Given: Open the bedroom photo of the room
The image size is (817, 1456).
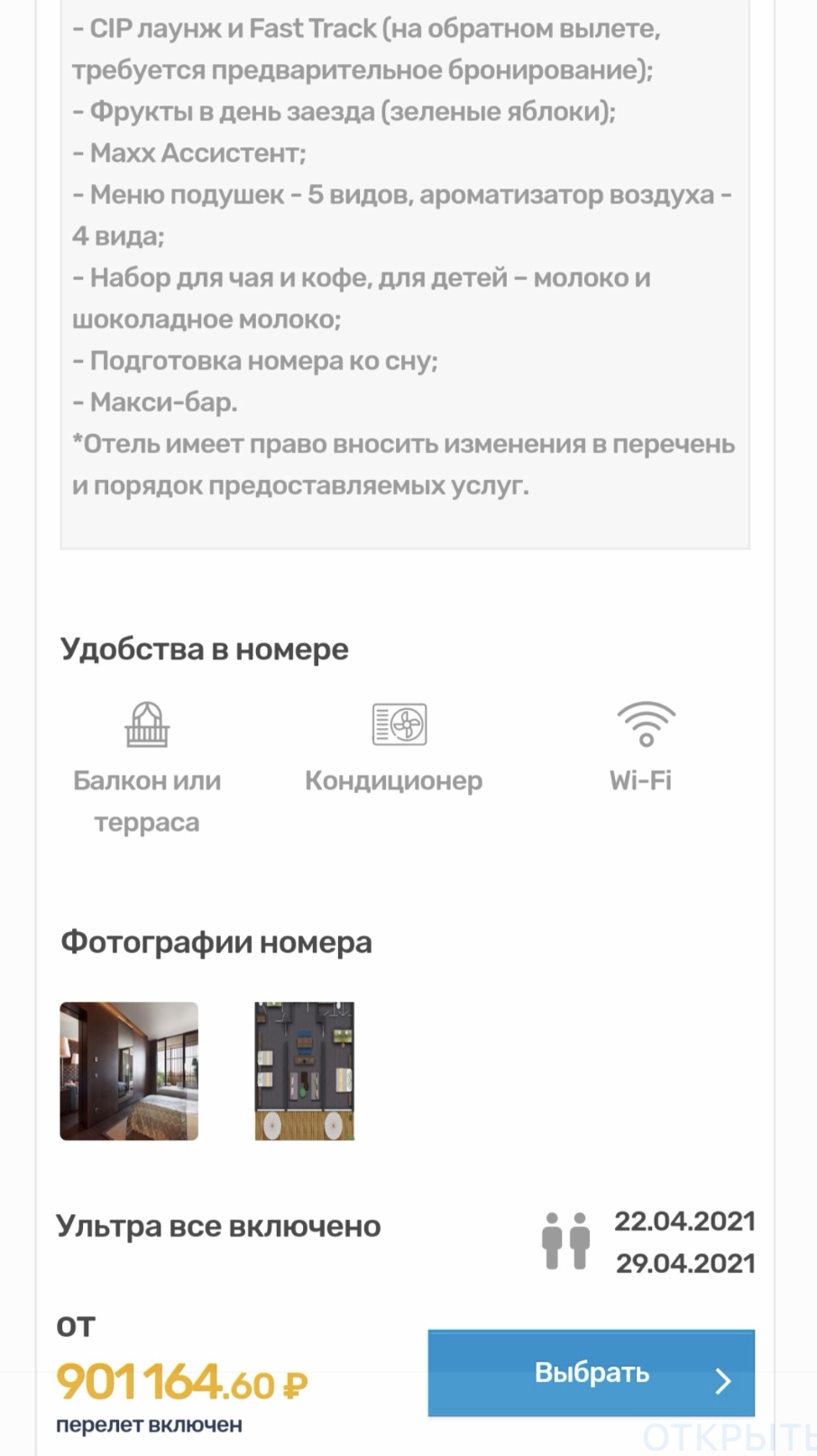Looking at the screenshot, I should (x=129, y=1071).
